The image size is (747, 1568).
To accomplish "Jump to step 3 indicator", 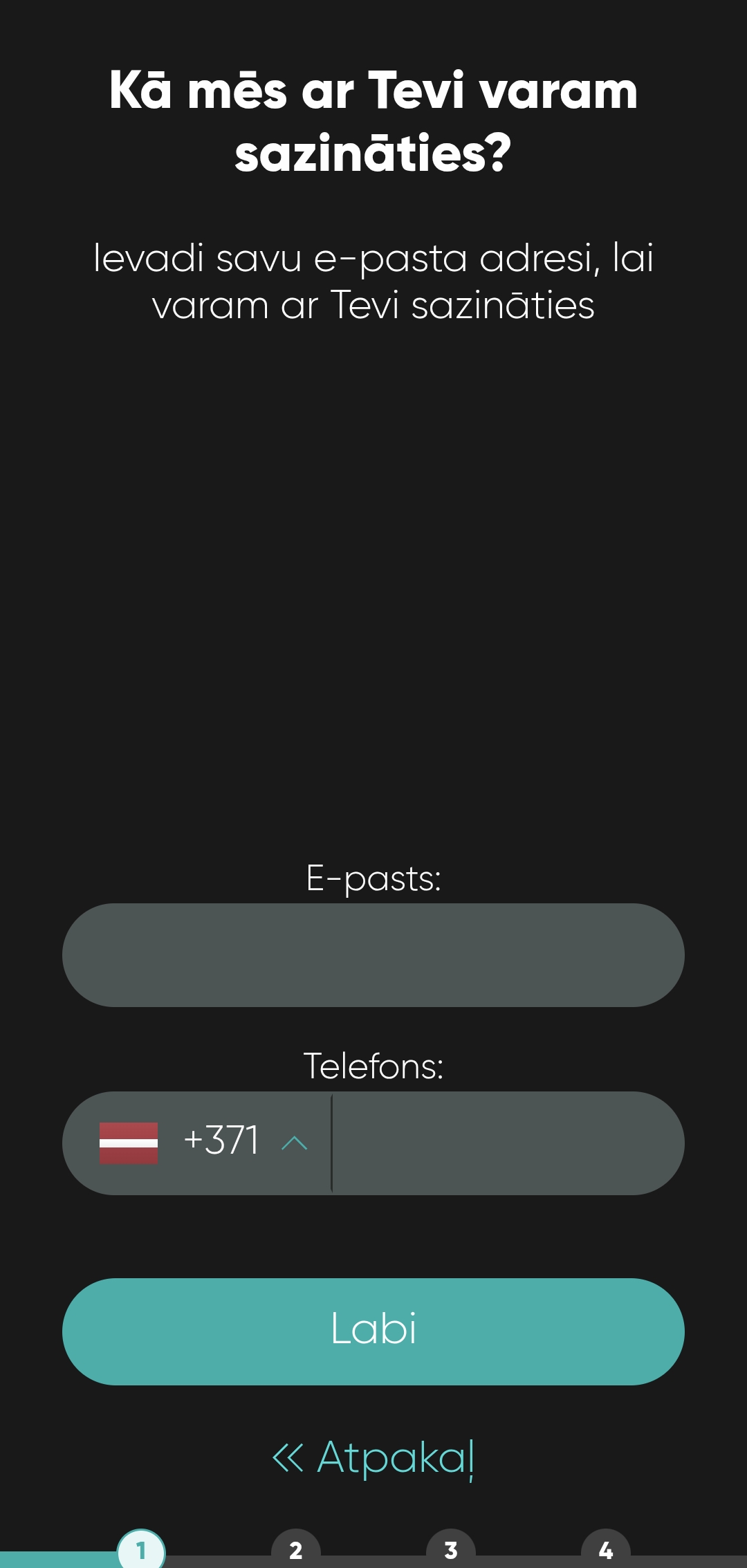I will point(451,1549).
